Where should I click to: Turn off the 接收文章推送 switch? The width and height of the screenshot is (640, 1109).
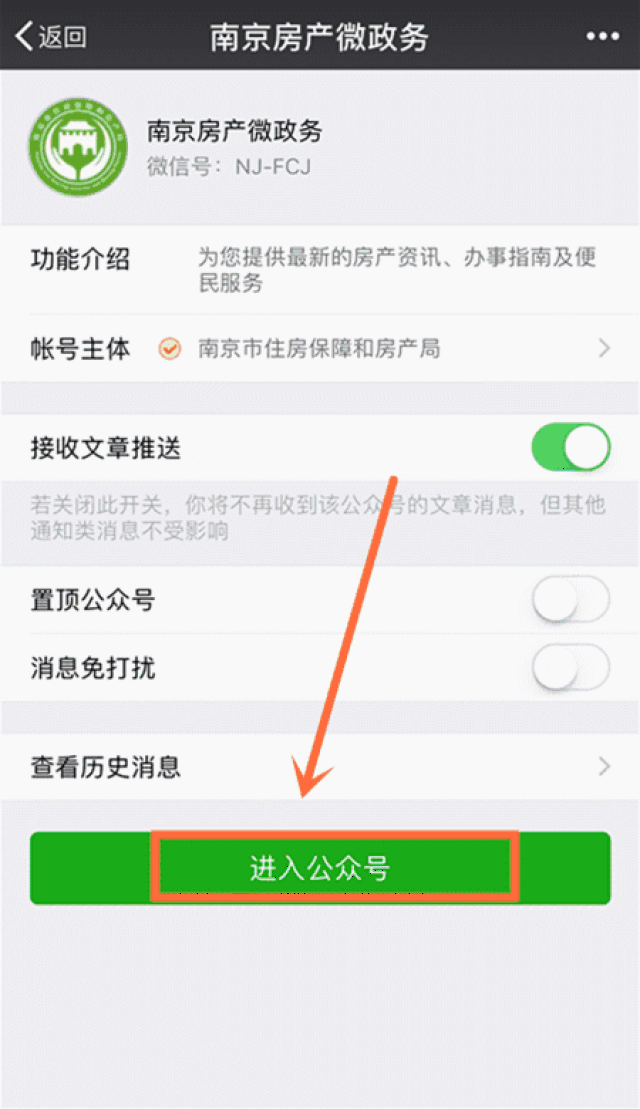[570, 448]
